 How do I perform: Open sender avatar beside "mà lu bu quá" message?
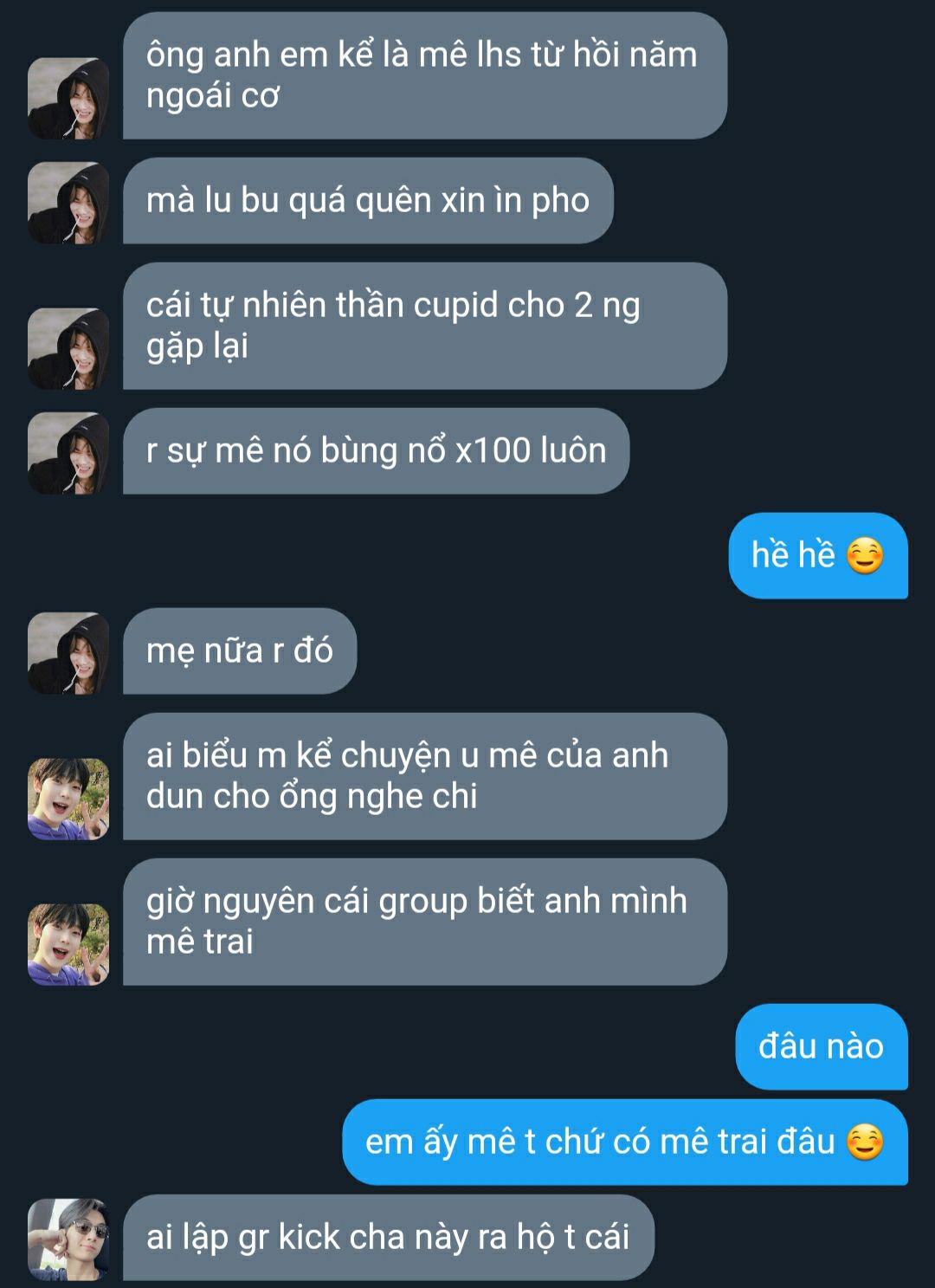point(68,203)
